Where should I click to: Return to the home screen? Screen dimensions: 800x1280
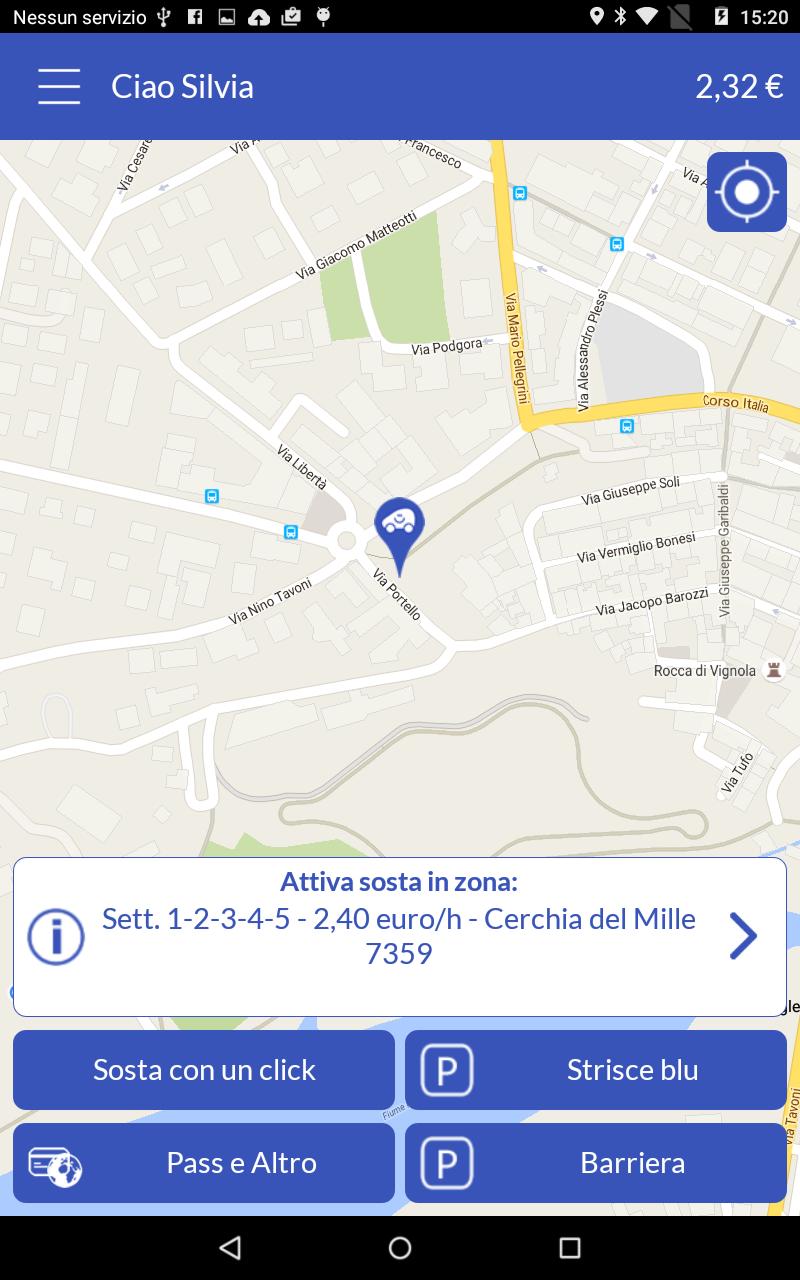400,1247
